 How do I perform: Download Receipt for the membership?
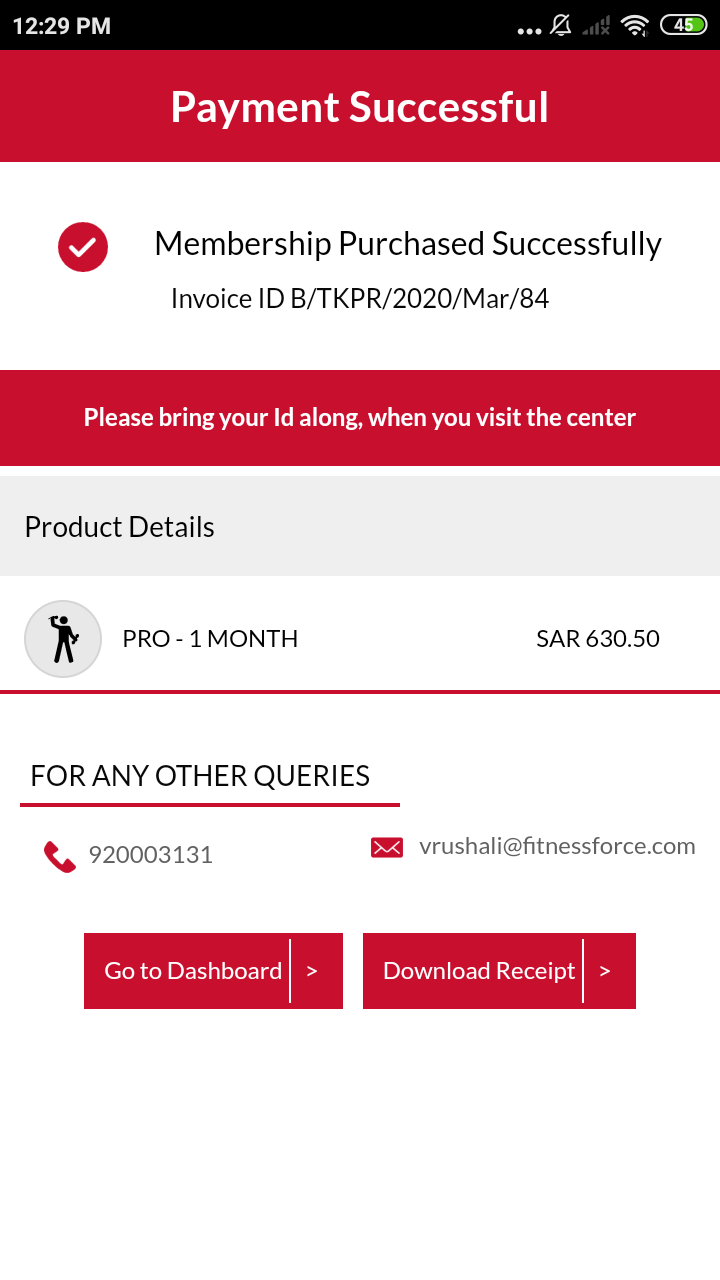499,971
